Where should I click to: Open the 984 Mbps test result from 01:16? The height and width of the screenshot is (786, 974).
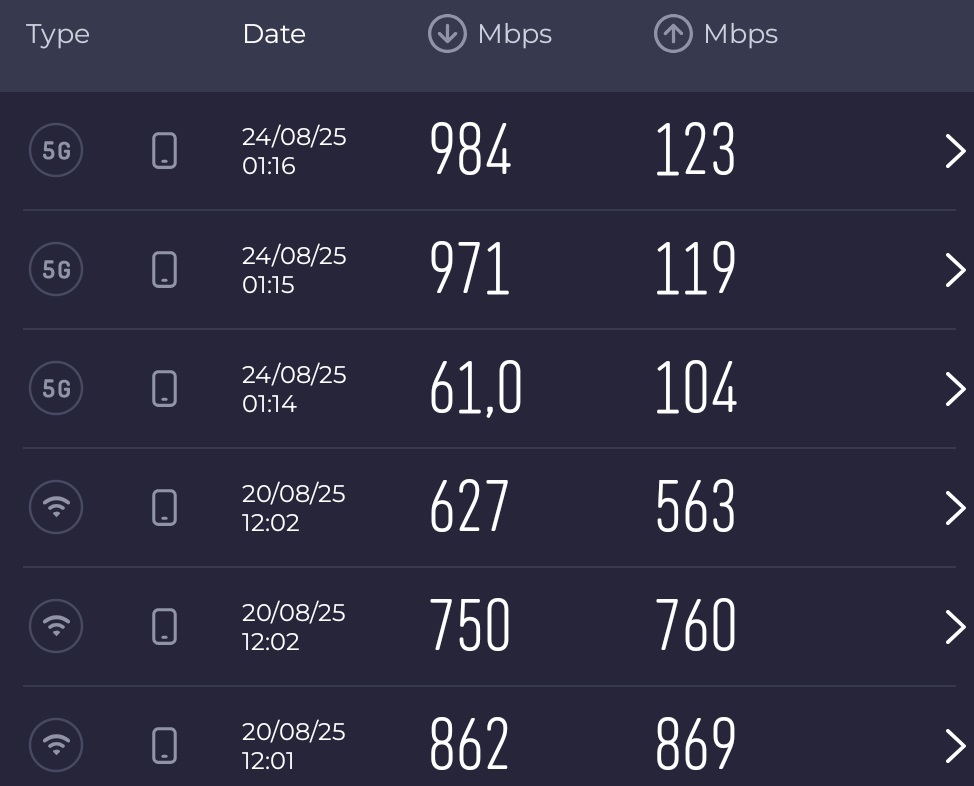tap(954, 151)
